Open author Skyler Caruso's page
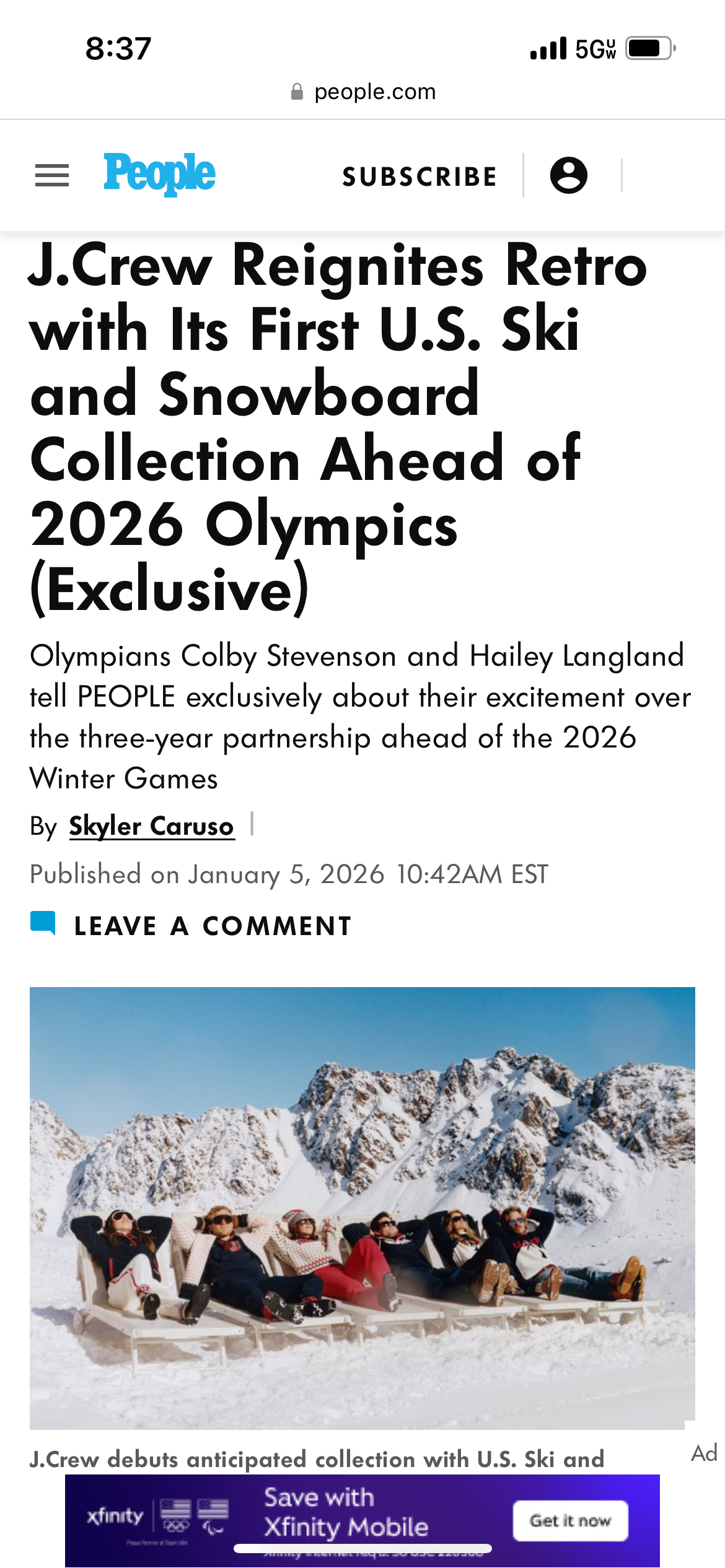Image resolution: width=725 pixels, height=1568 pixels. pyautogui.click(x=151, y=826)
